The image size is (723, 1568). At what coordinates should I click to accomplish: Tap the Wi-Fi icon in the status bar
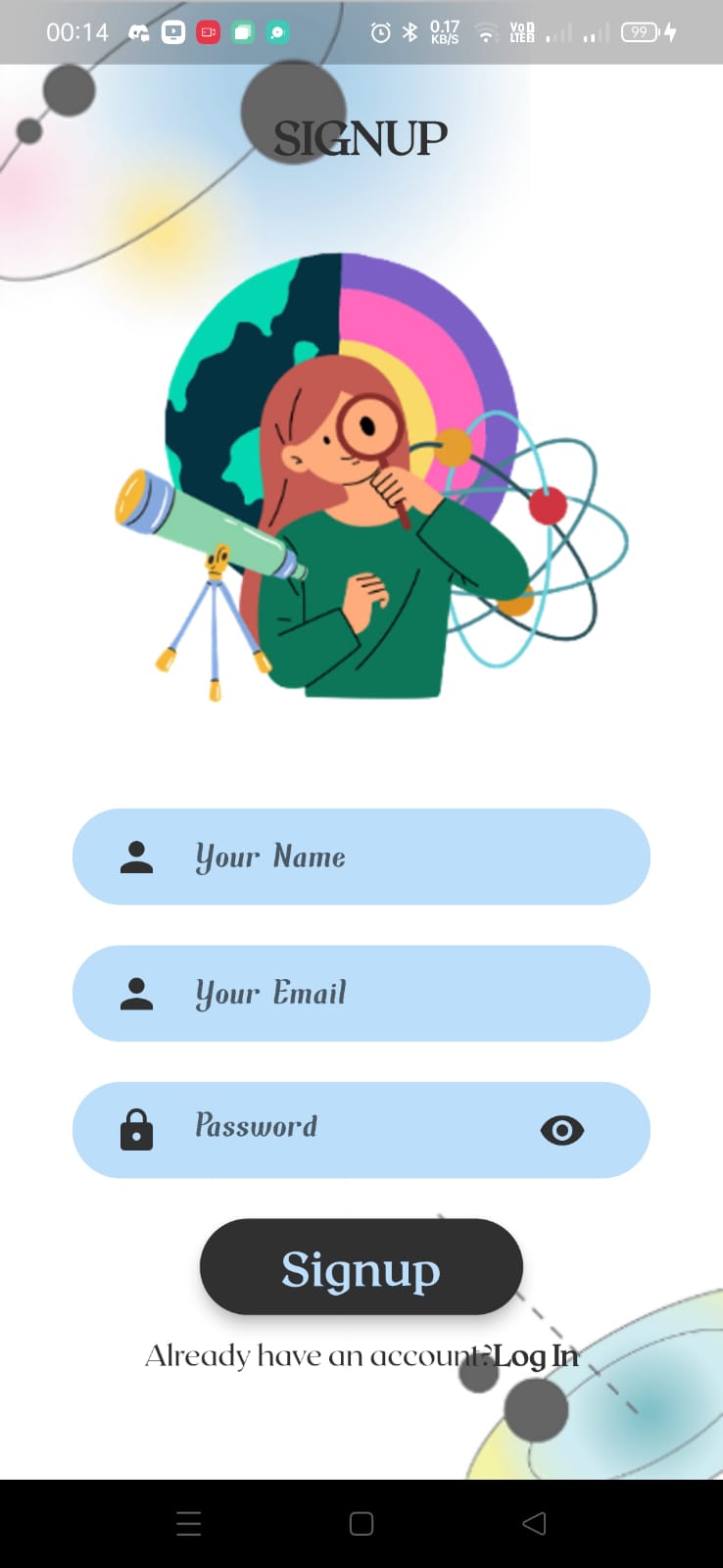tap(486, 32)
